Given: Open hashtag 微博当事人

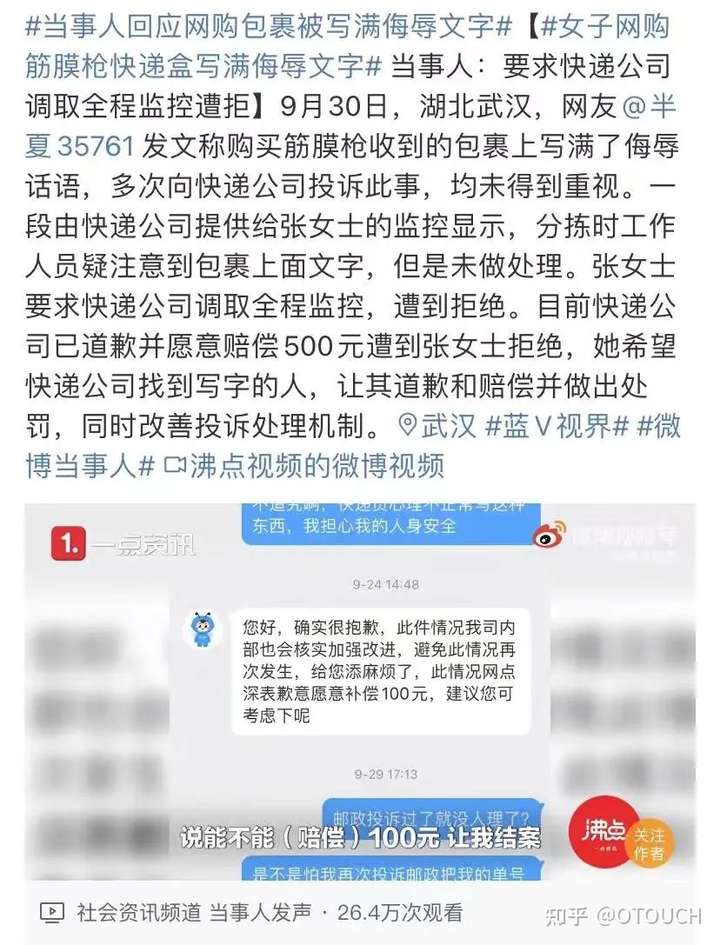Looking at the screenshot, I should coord(90,464).
